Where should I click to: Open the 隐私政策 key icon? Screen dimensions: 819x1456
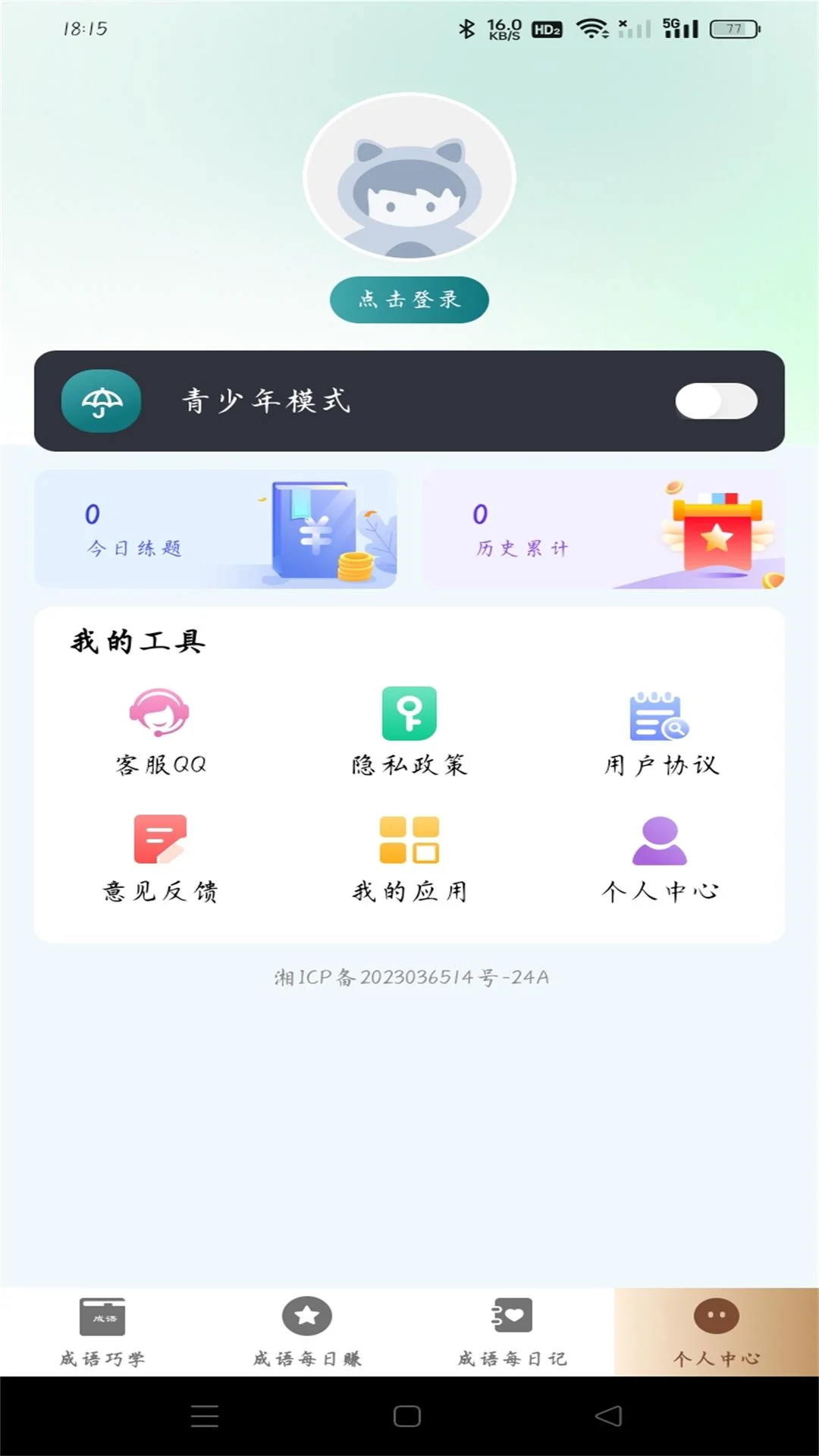coord(409,714)
